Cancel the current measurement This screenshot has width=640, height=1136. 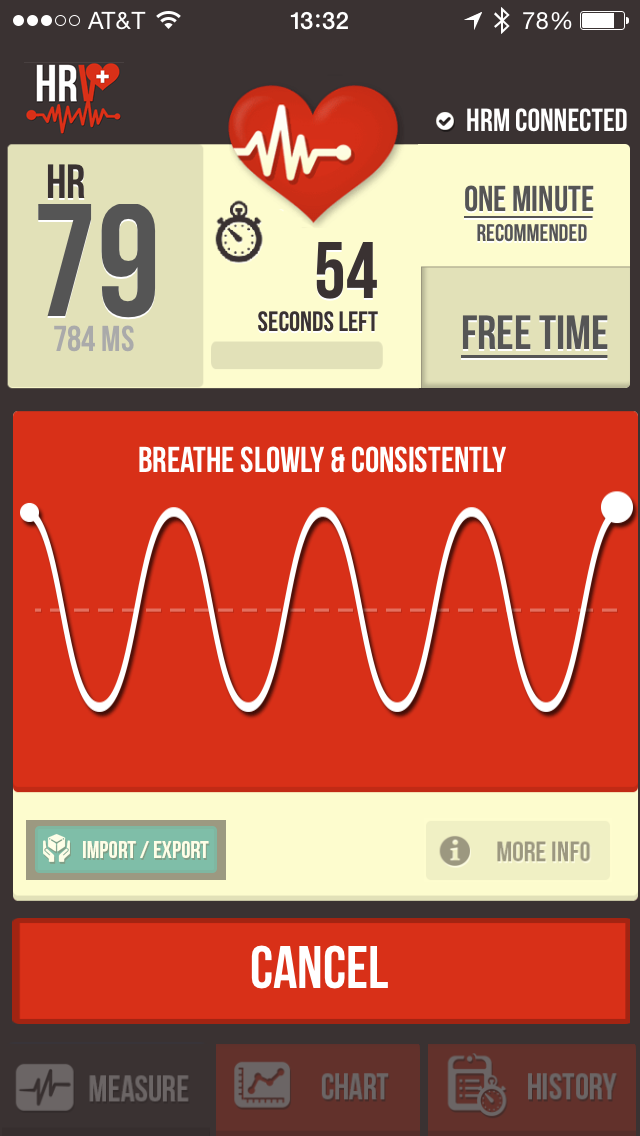320,969
